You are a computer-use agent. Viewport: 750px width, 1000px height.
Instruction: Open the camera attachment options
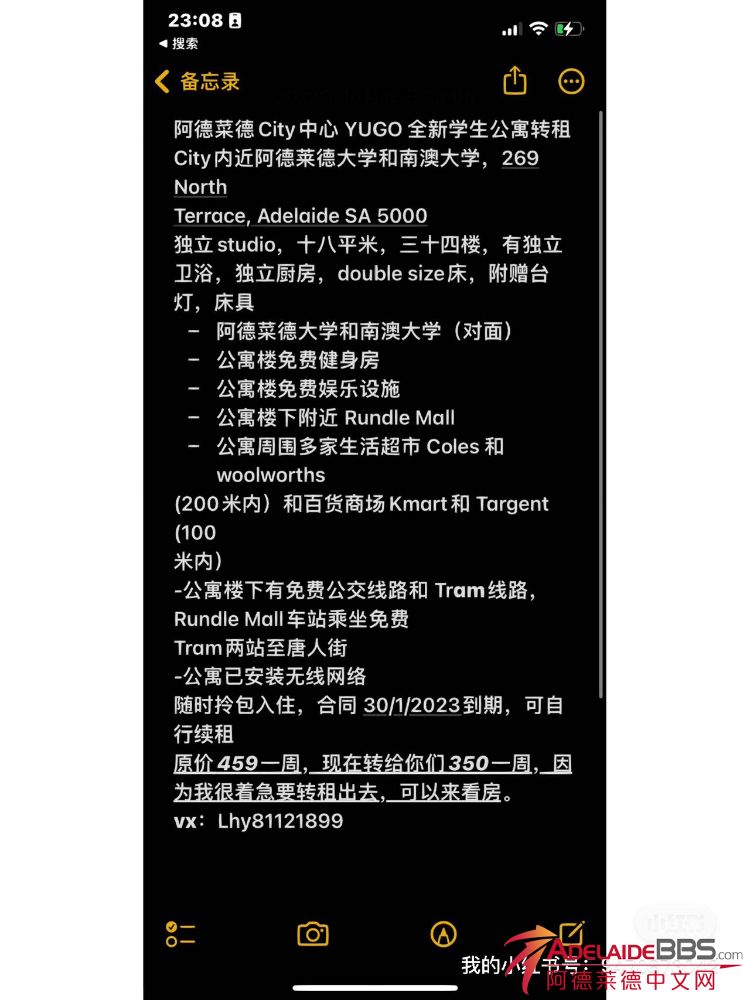(313, 934)
